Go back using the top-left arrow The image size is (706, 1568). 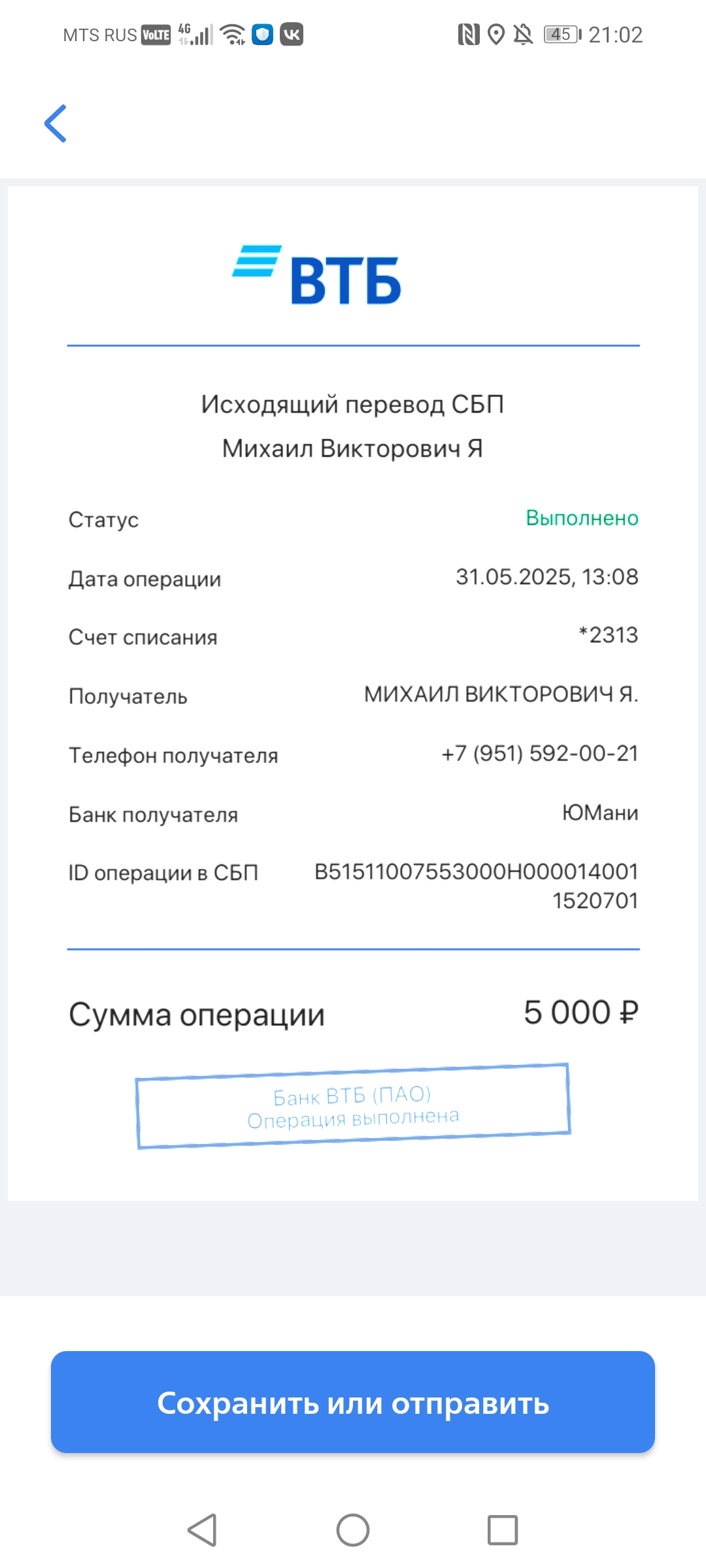[56, 123]
